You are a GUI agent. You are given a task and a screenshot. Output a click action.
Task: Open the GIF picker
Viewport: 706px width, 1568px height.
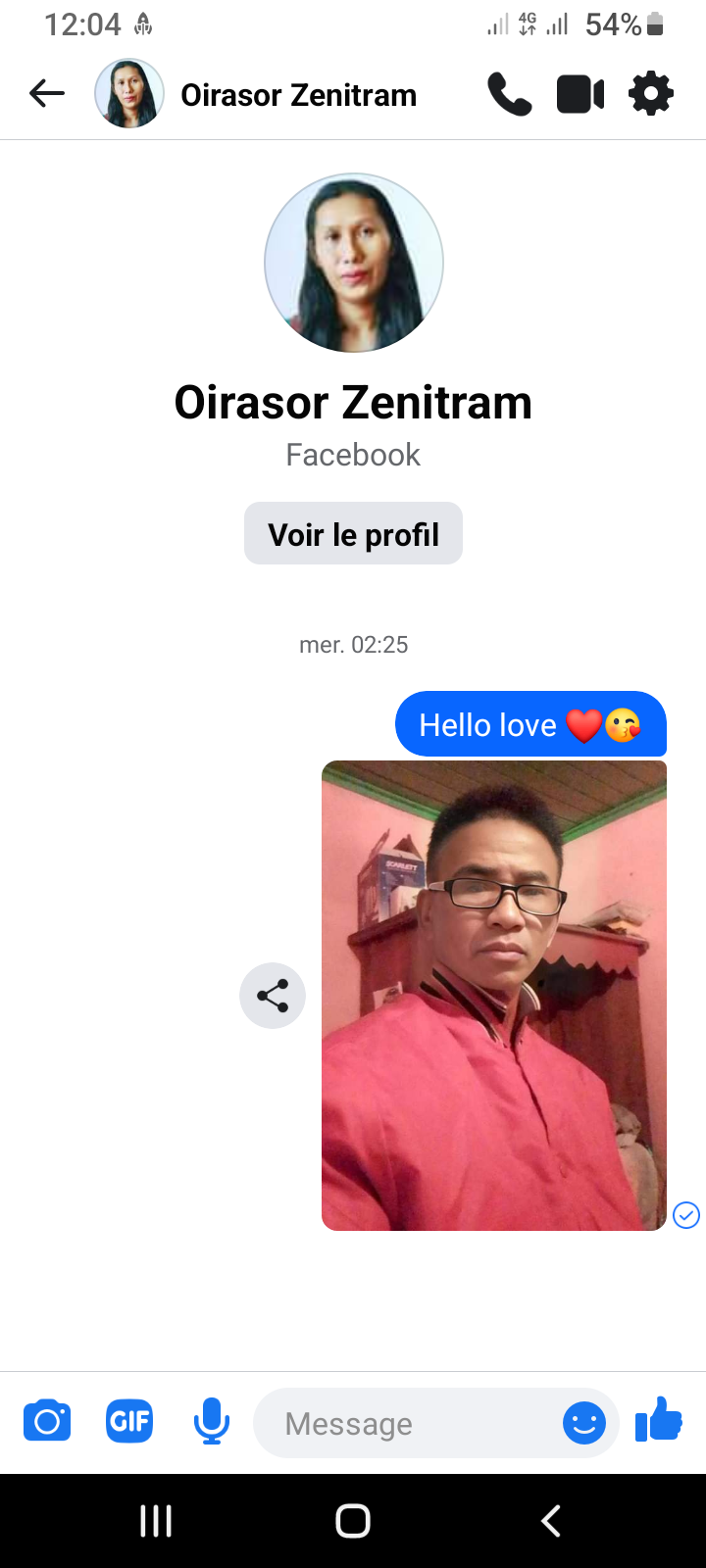[x=129, y=1421]
